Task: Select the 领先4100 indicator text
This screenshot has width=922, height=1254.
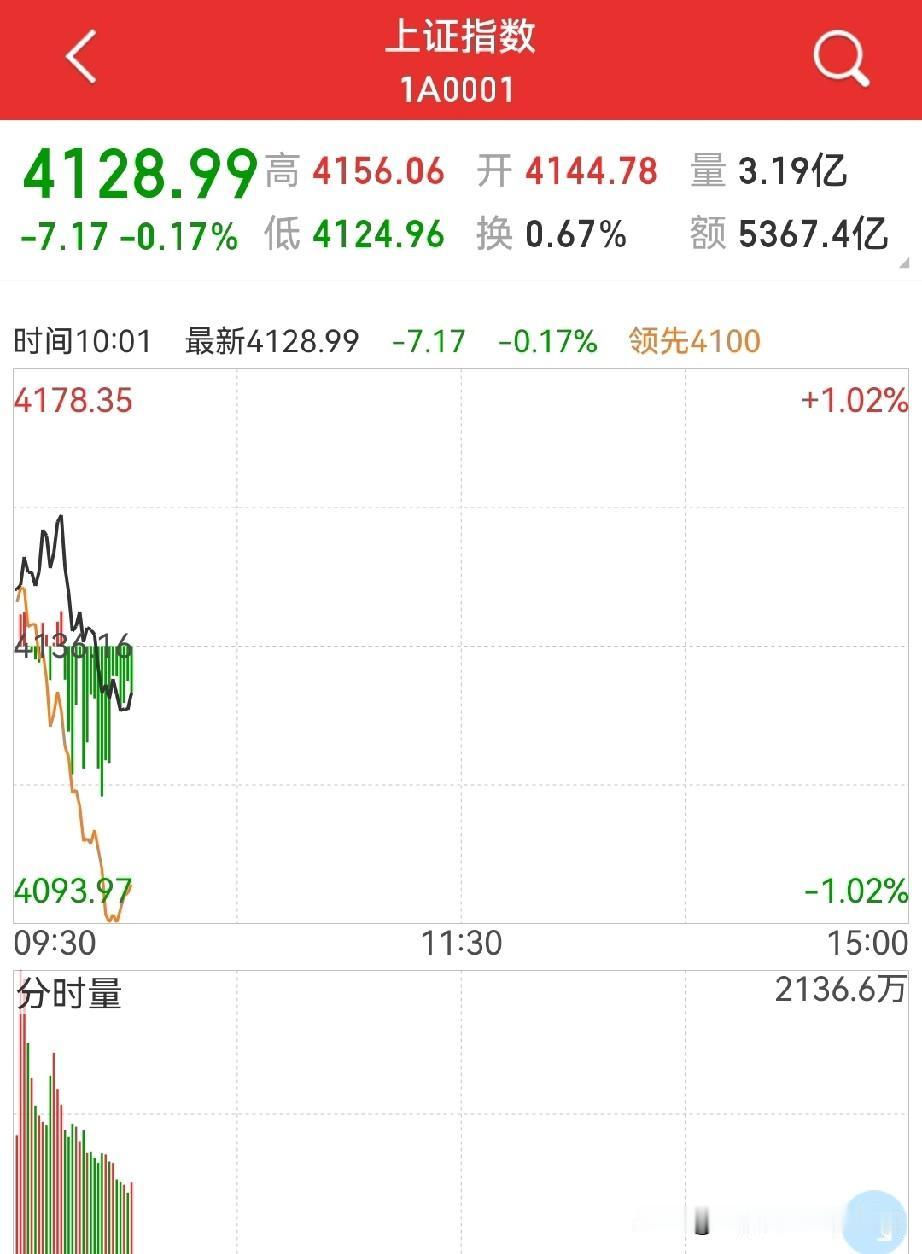Action: click(692, 341)
